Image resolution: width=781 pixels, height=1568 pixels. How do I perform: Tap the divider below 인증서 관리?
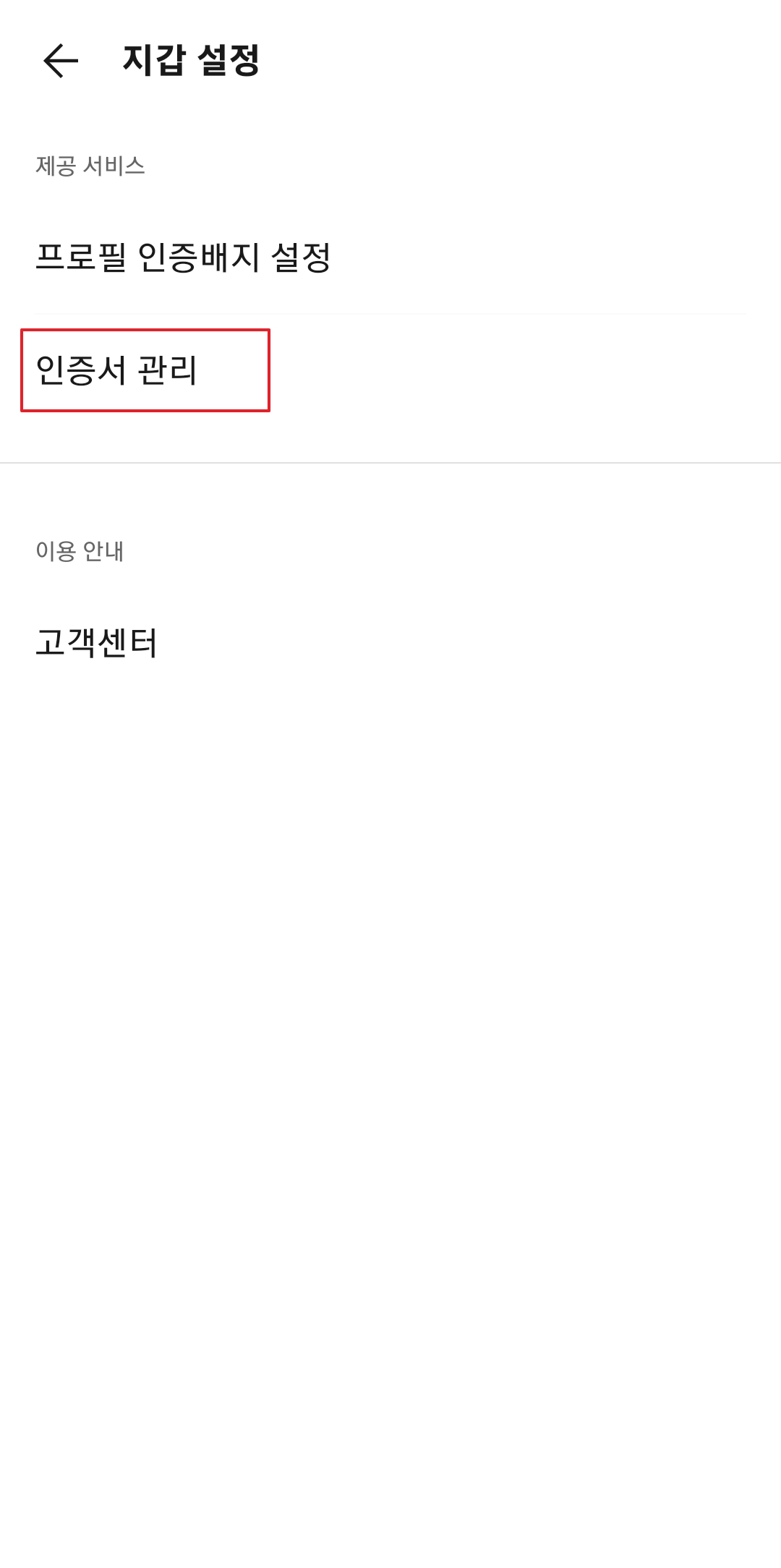tap(390, 461)
